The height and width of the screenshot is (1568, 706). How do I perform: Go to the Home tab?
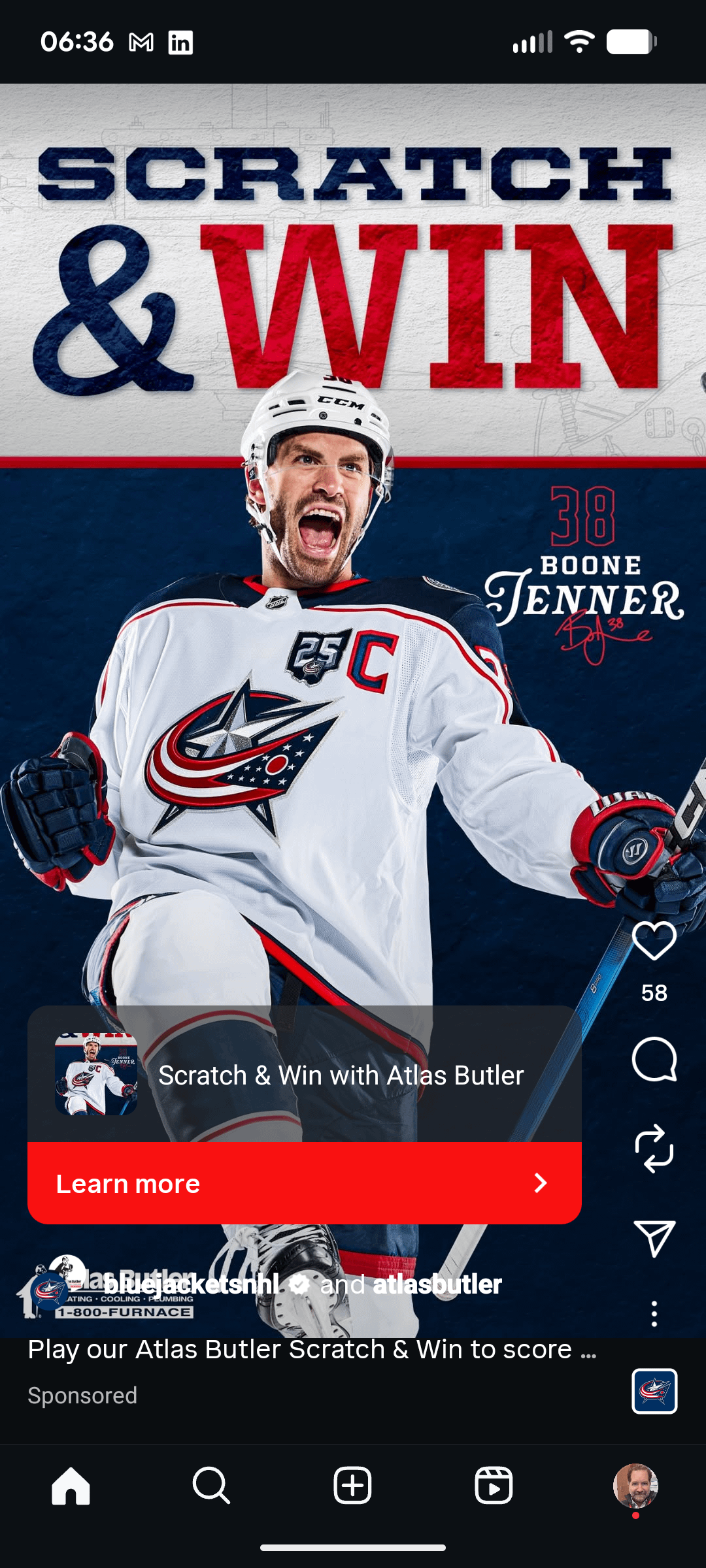click(71, 1486)
